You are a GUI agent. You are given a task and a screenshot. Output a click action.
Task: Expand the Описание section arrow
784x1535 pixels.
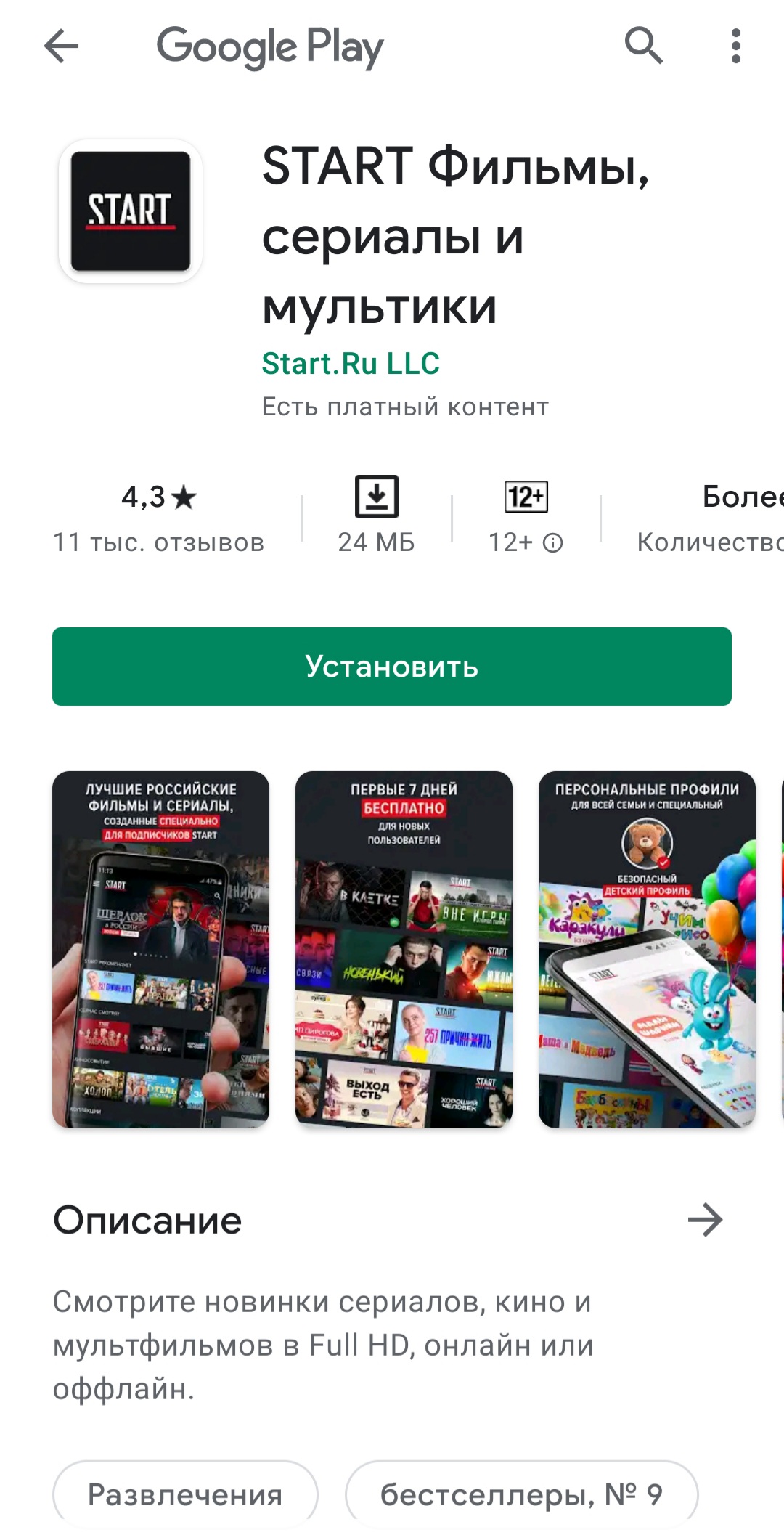pos(705,1220)
